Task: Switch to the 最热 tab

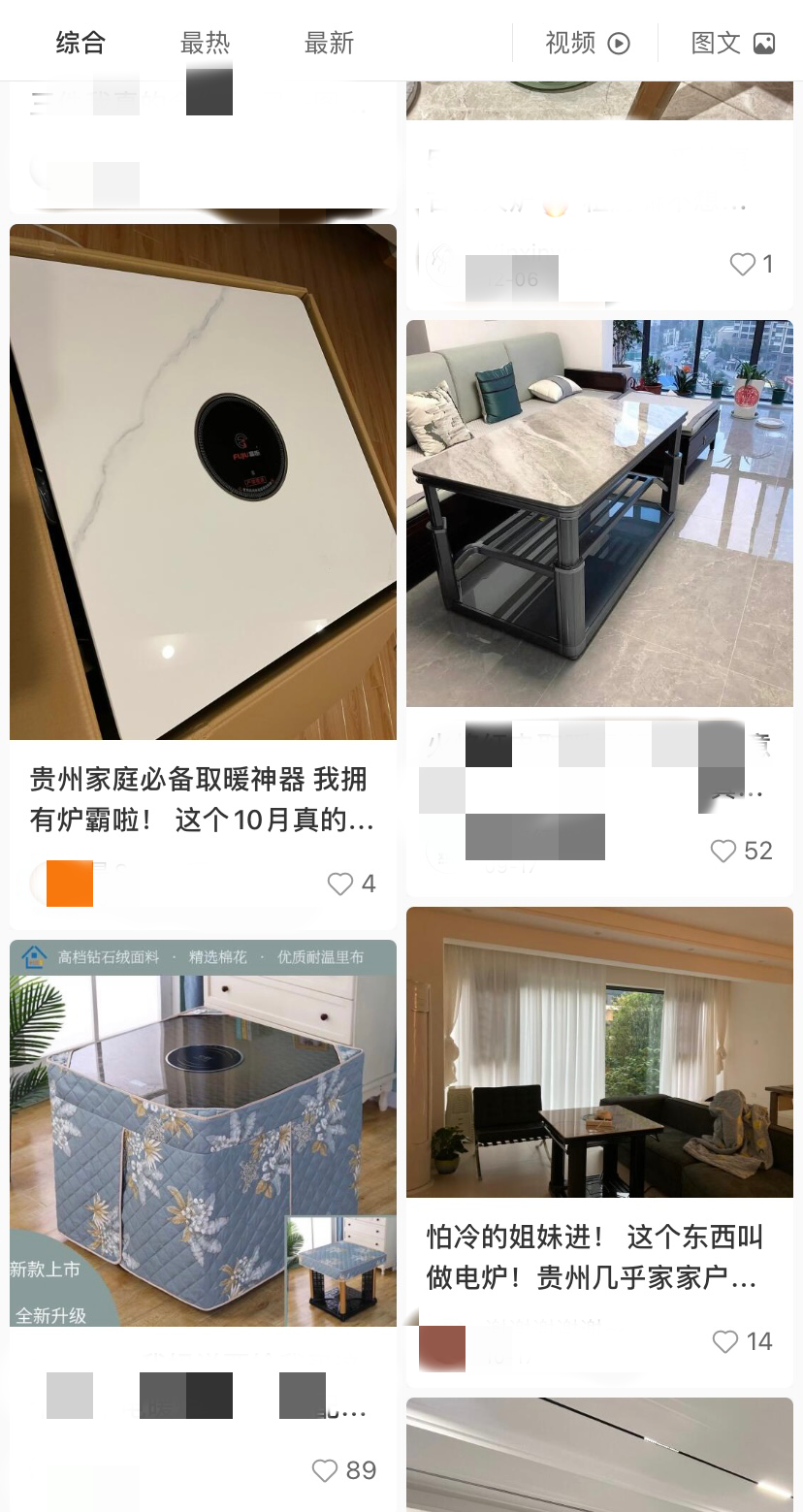Action: [205, 43]
